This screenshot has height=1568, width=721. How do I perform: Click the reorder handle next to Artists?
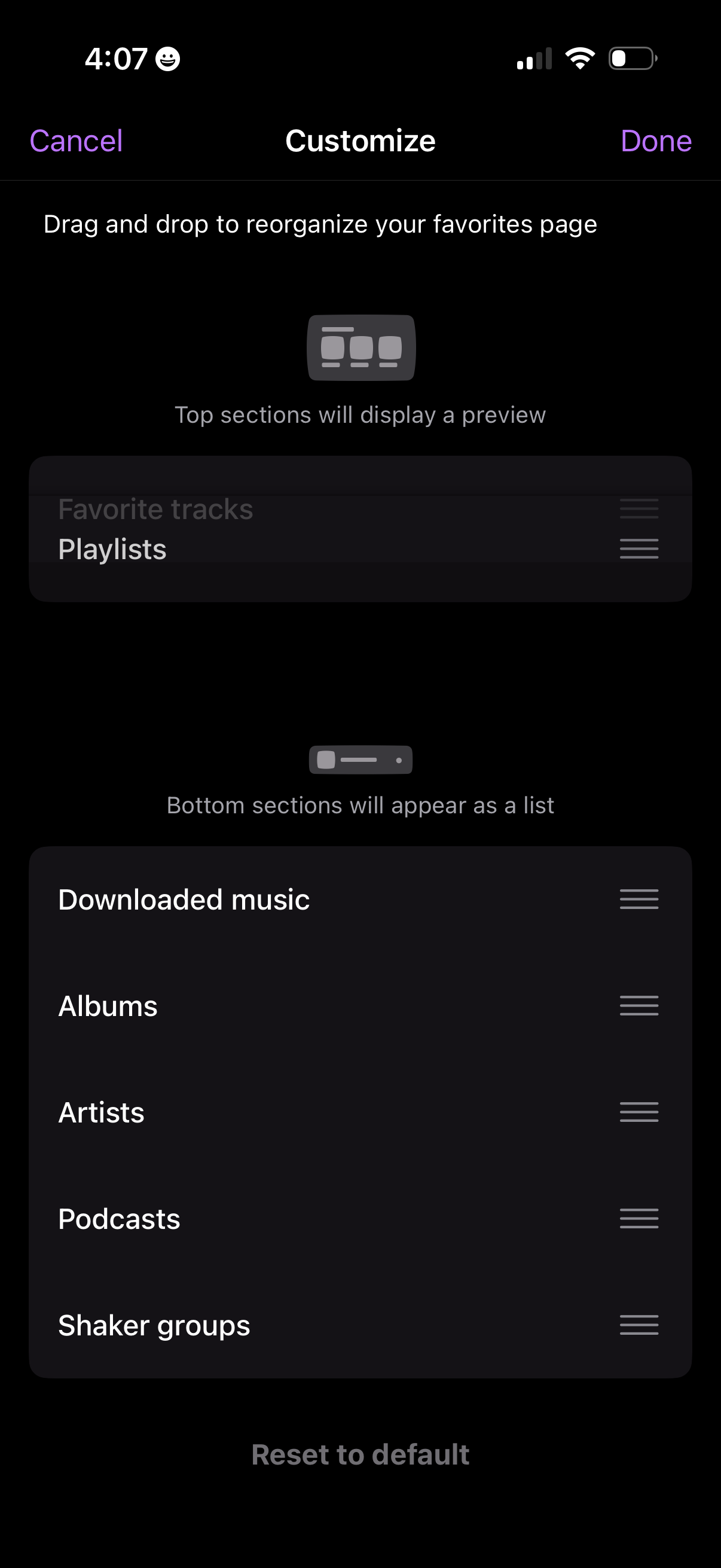pos(638,1112)
